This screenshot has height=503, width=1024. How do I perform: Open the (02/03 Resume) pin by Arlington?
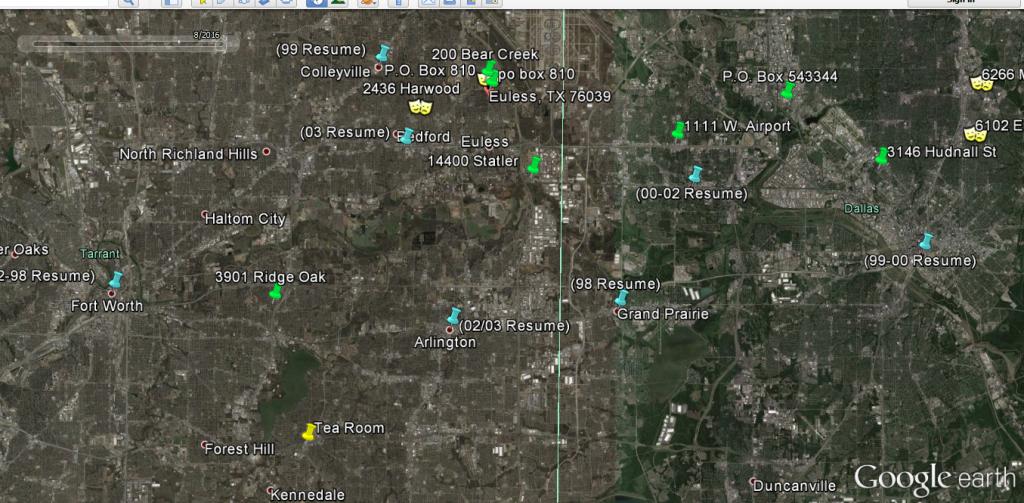(x=455, y=316)
